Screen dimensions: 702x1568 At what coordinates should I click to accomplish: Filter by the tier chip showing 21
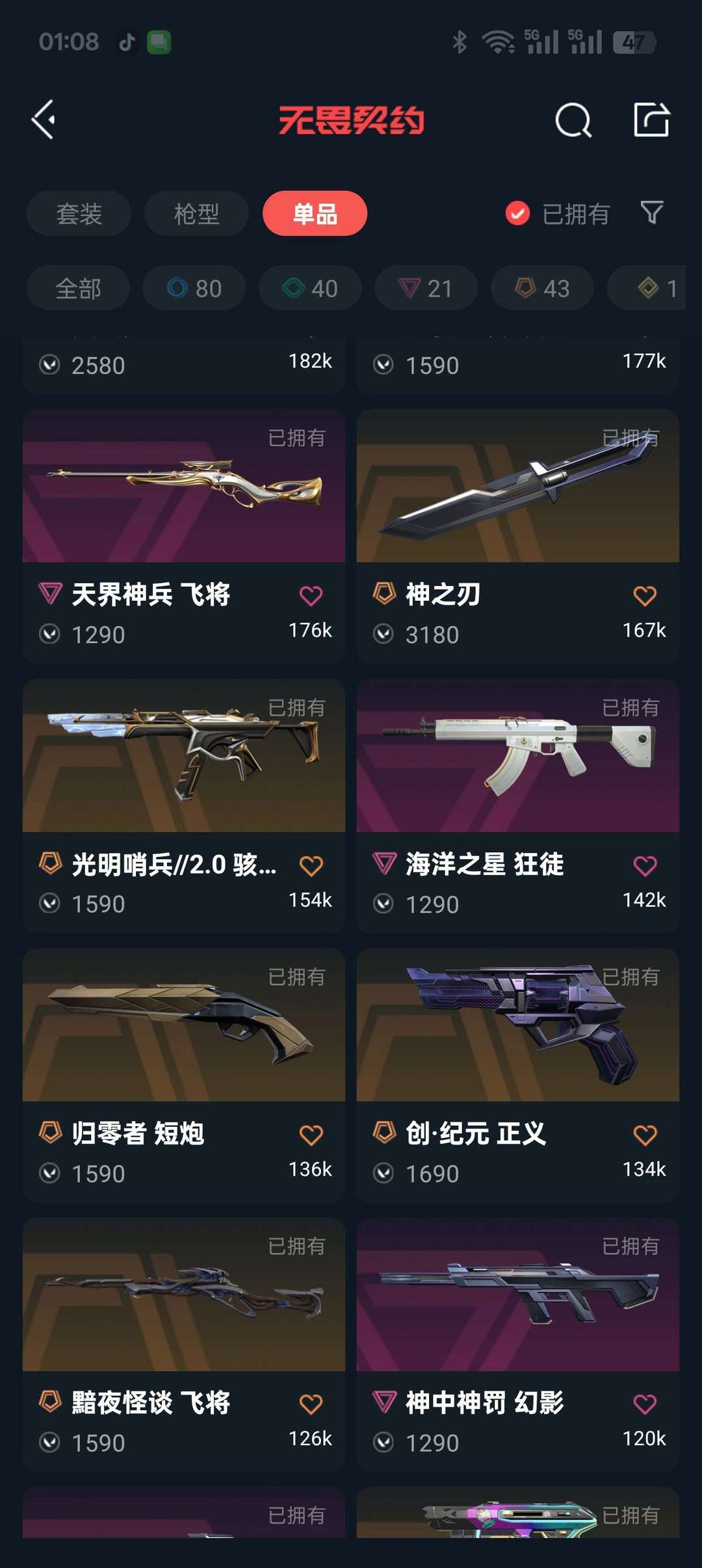point(426,288)
